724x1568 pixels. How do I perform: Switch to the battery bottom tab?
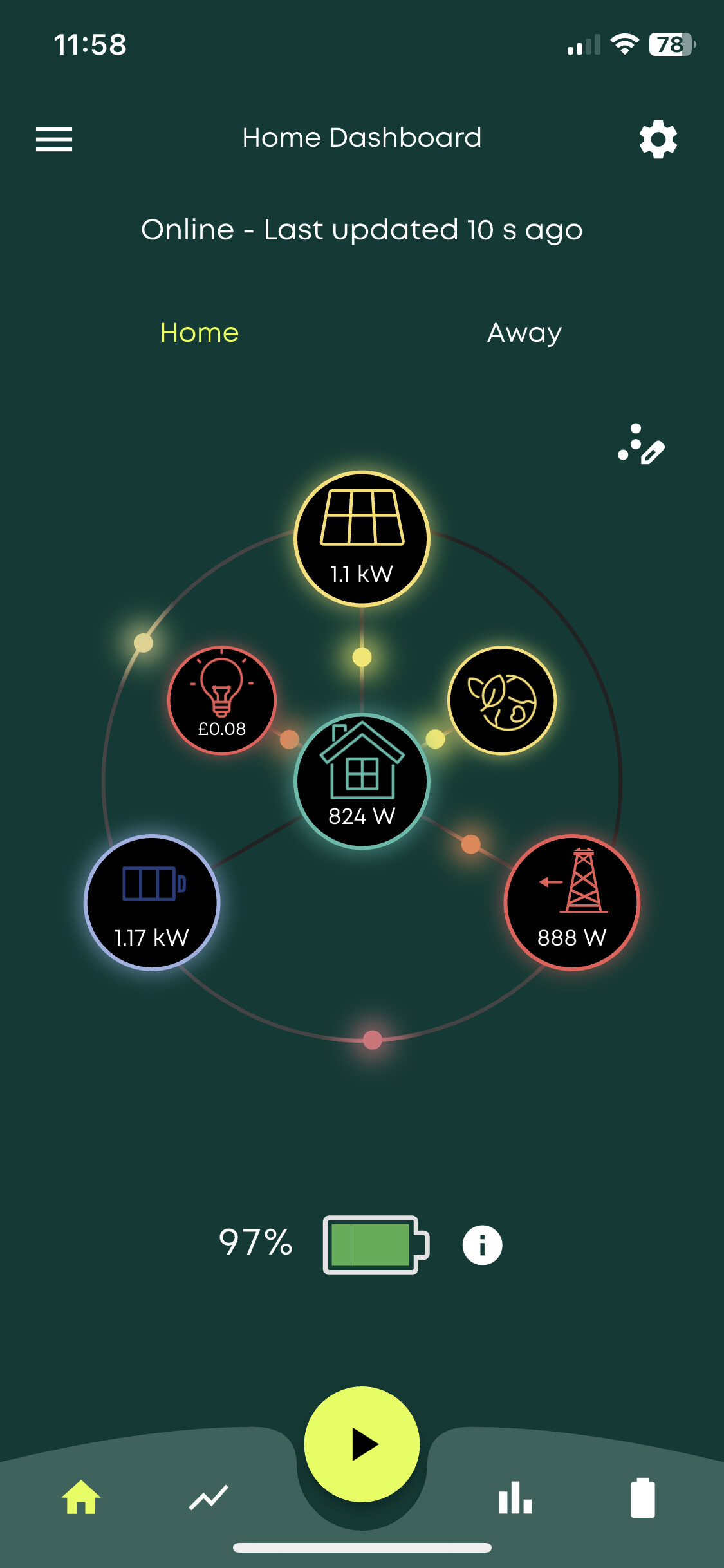click(x=642, y=1497)
